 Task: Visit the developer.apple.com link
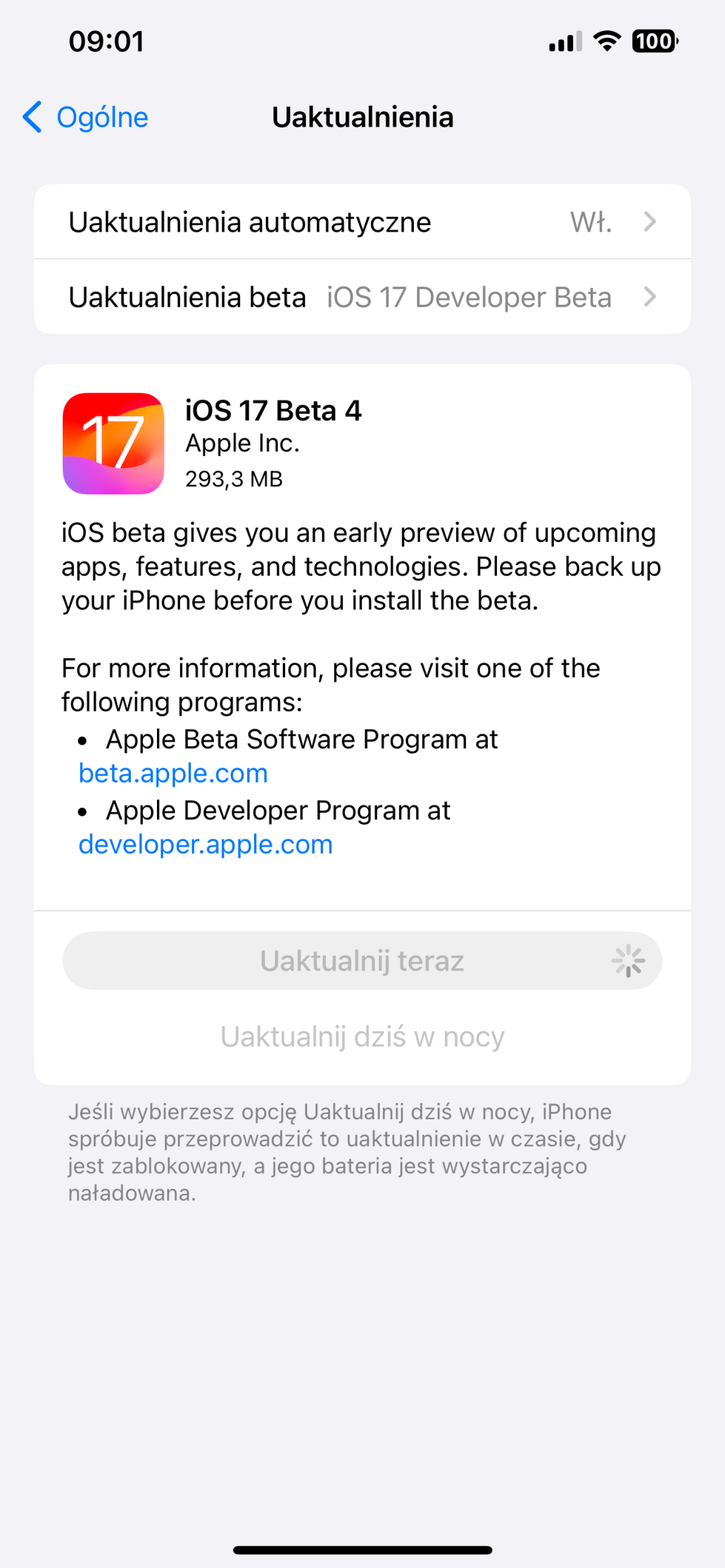pos(206,845)
